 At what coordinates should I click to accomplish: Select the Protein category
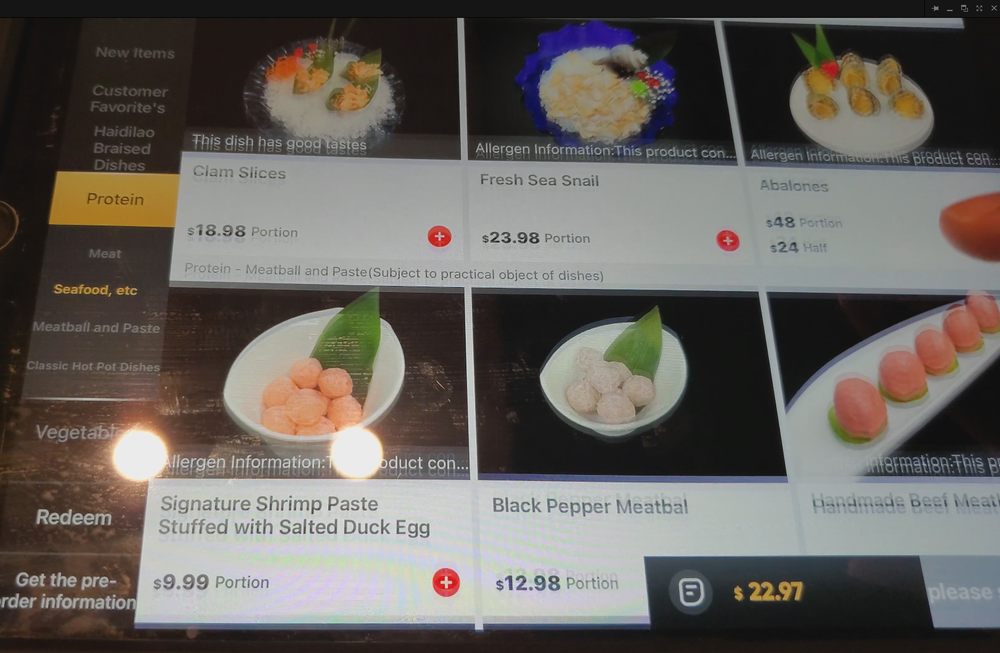tap(114, 199)
